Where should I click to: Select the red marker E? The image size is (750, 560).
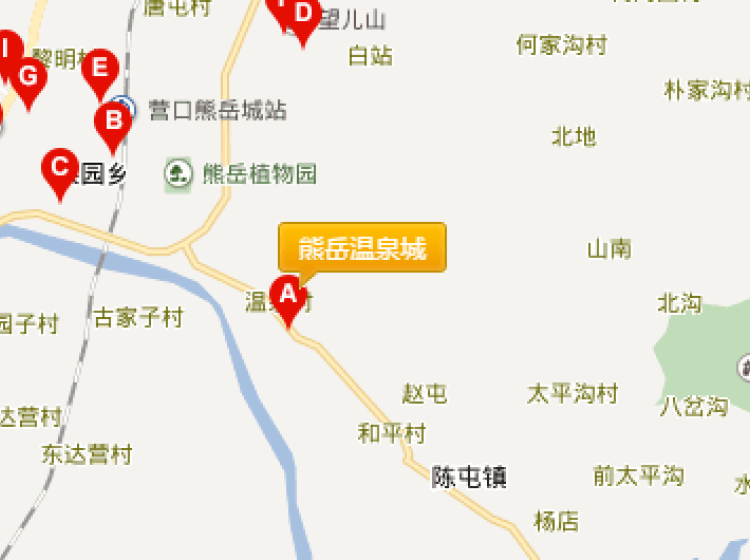99,69
